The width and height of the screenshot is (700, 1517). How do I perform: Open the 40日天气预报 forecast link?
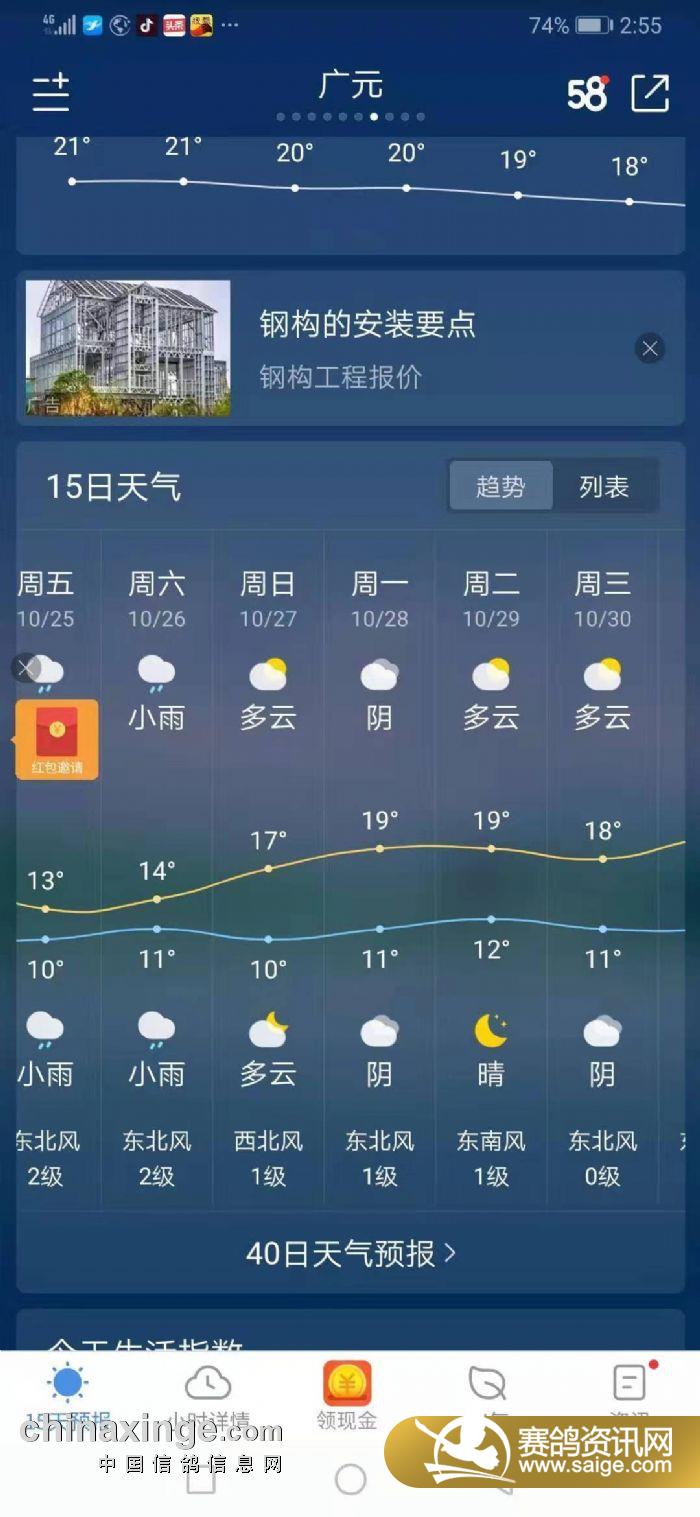(x=350, y=1253)
